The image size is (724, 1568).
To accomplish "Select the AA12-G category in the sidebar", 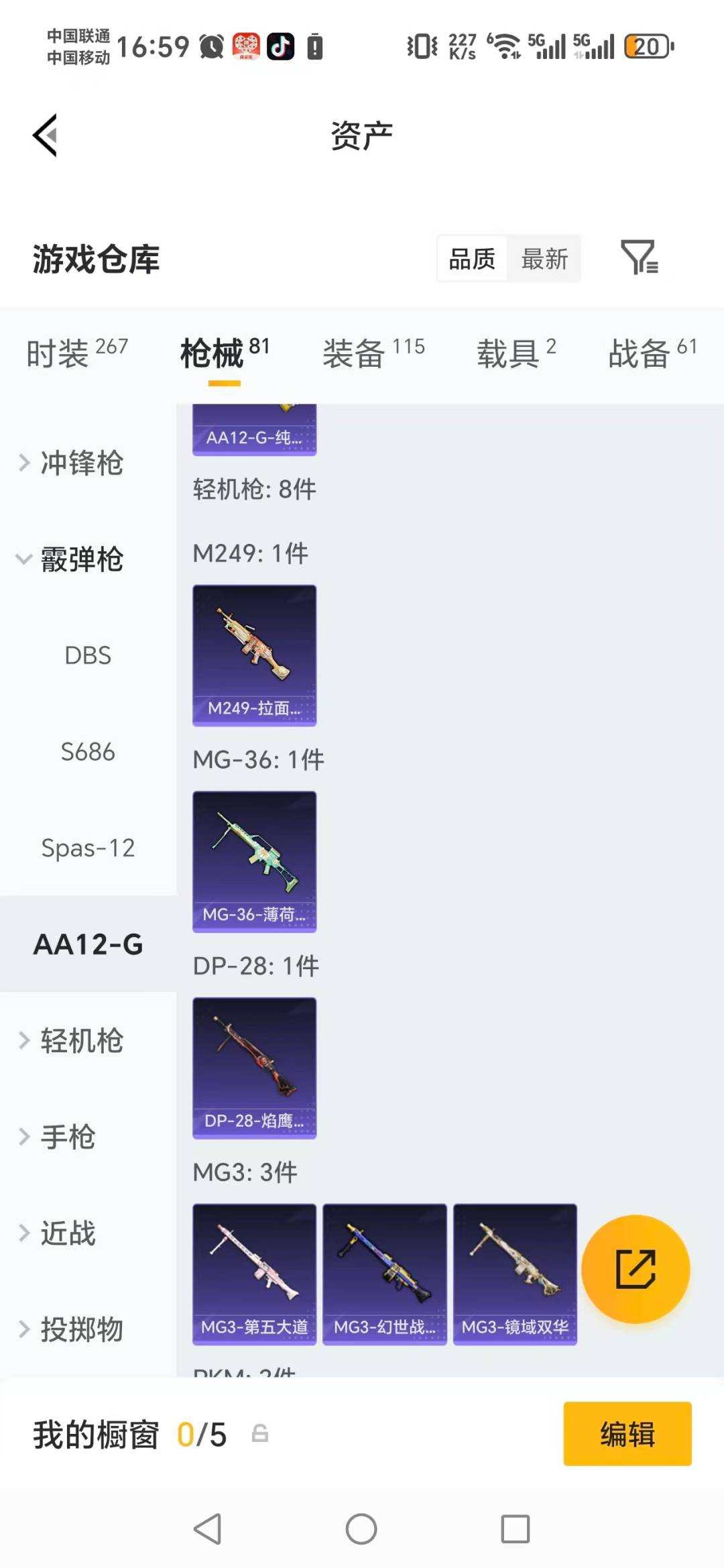I will (89, 943).
